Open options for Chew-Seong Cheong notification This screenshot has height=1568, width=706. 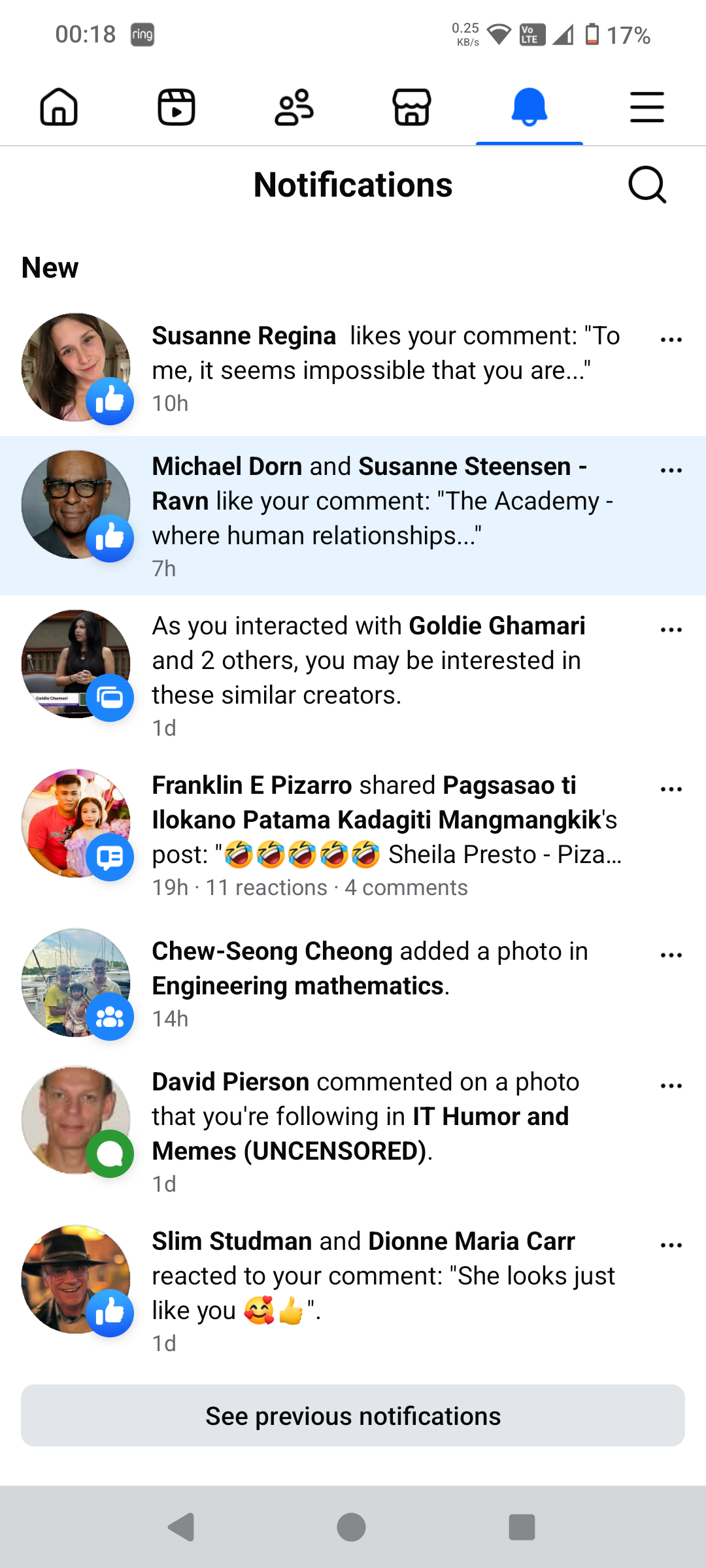(x=671, y=955)
